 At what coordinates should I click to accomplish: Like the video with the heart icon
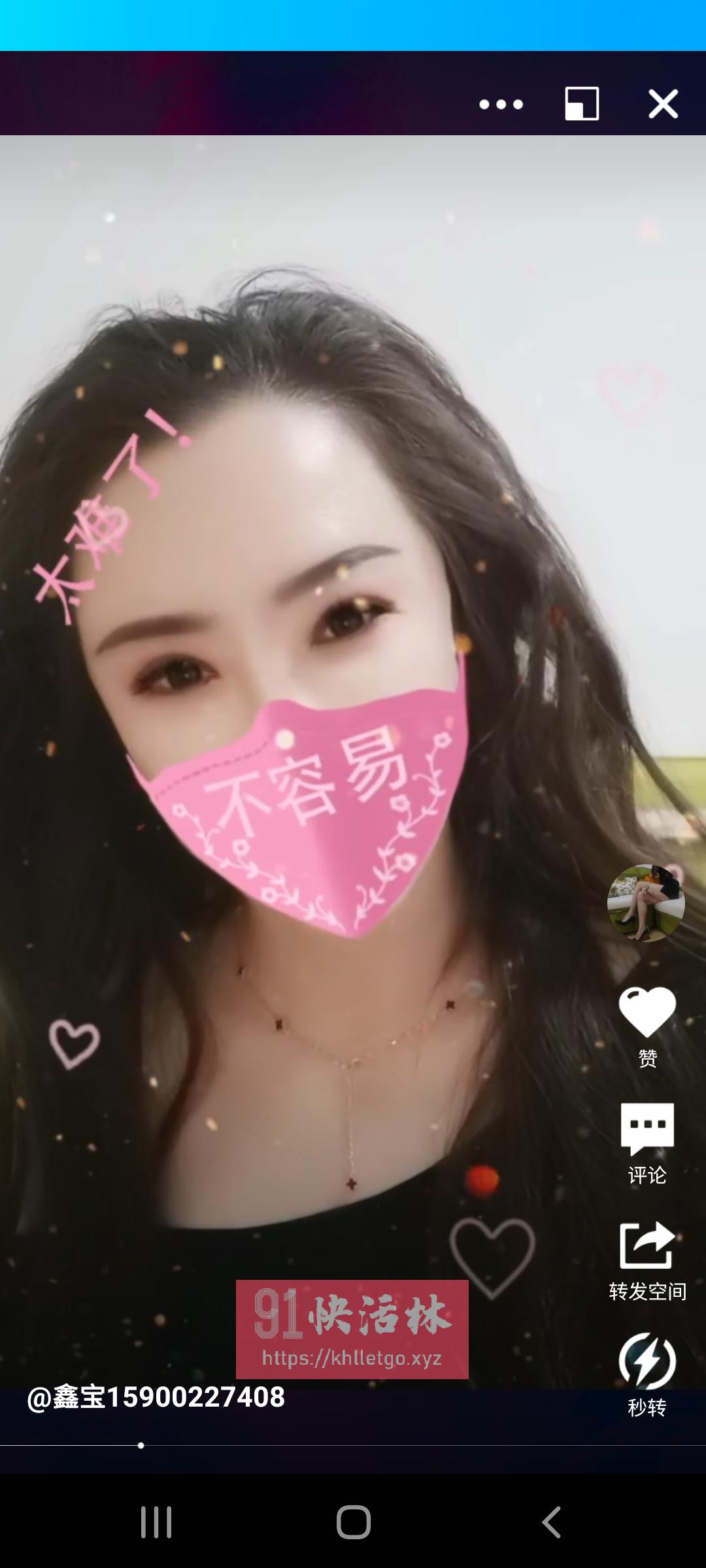pos(647,1011)
